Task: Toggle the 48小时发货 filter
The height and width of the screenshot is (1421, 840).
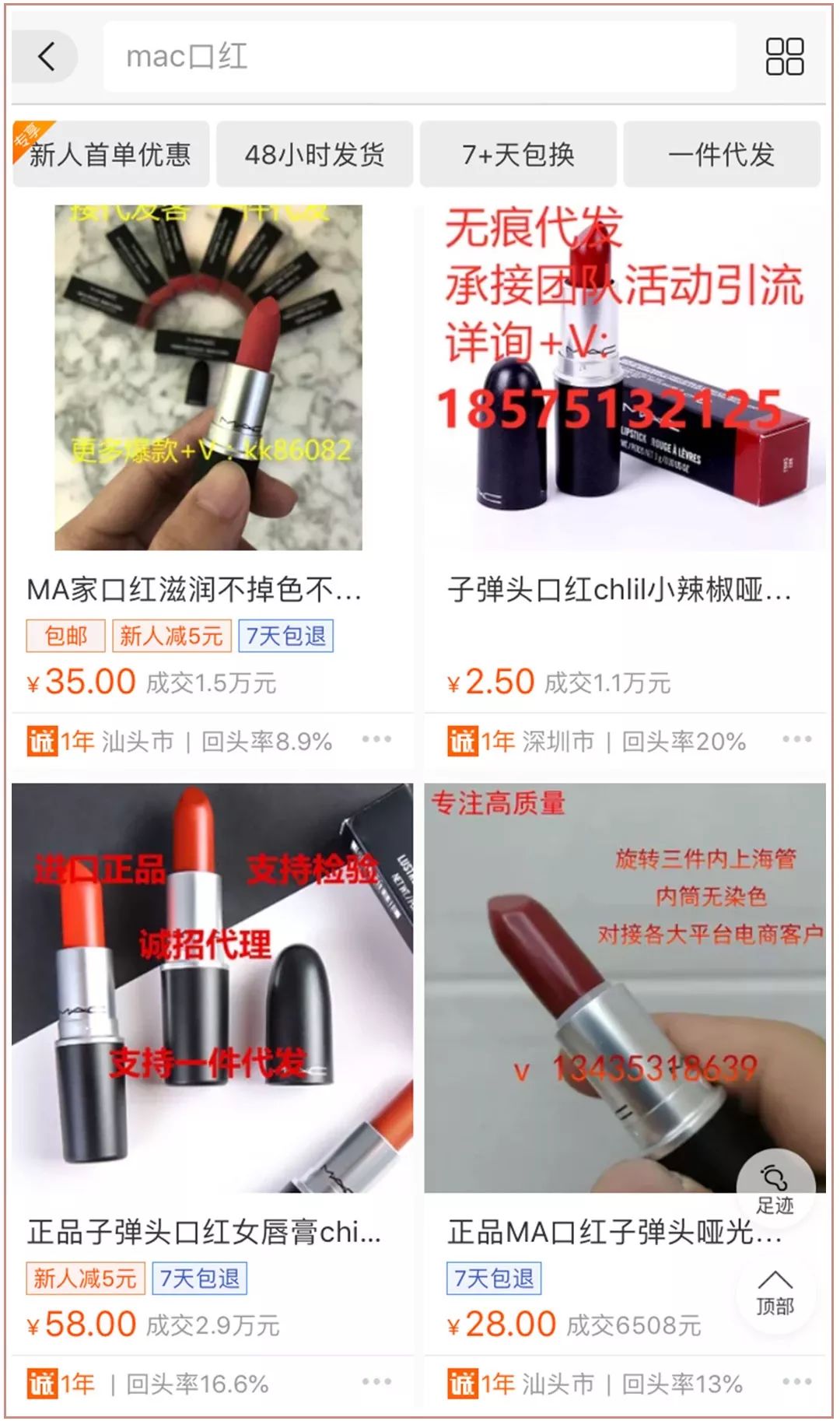Action: click(314, 154)
